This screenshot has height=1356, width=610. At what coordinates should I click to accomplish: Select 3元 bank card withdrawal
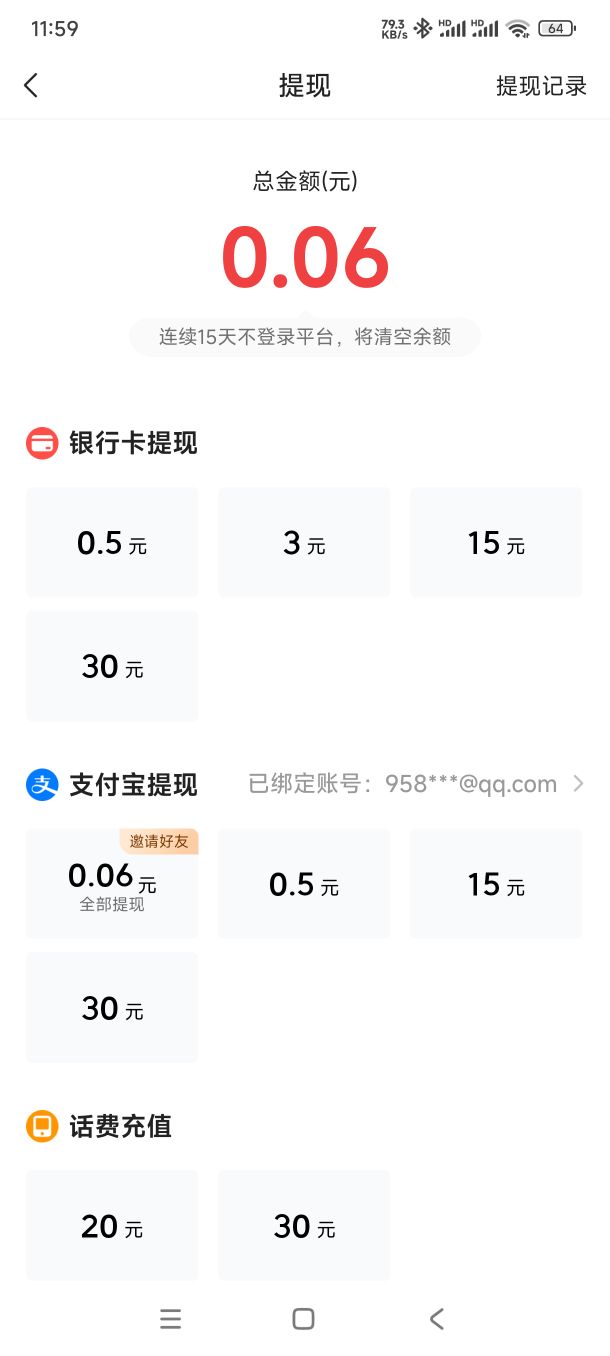tap(304, 543)
